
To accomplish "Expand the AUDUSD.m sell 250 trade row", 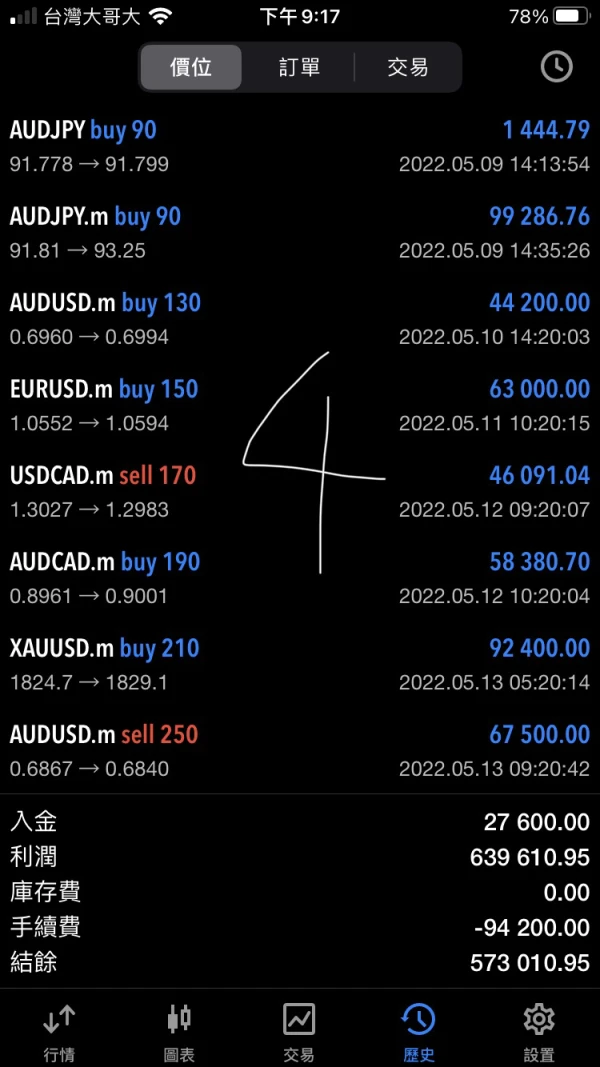I will (300, 750).
